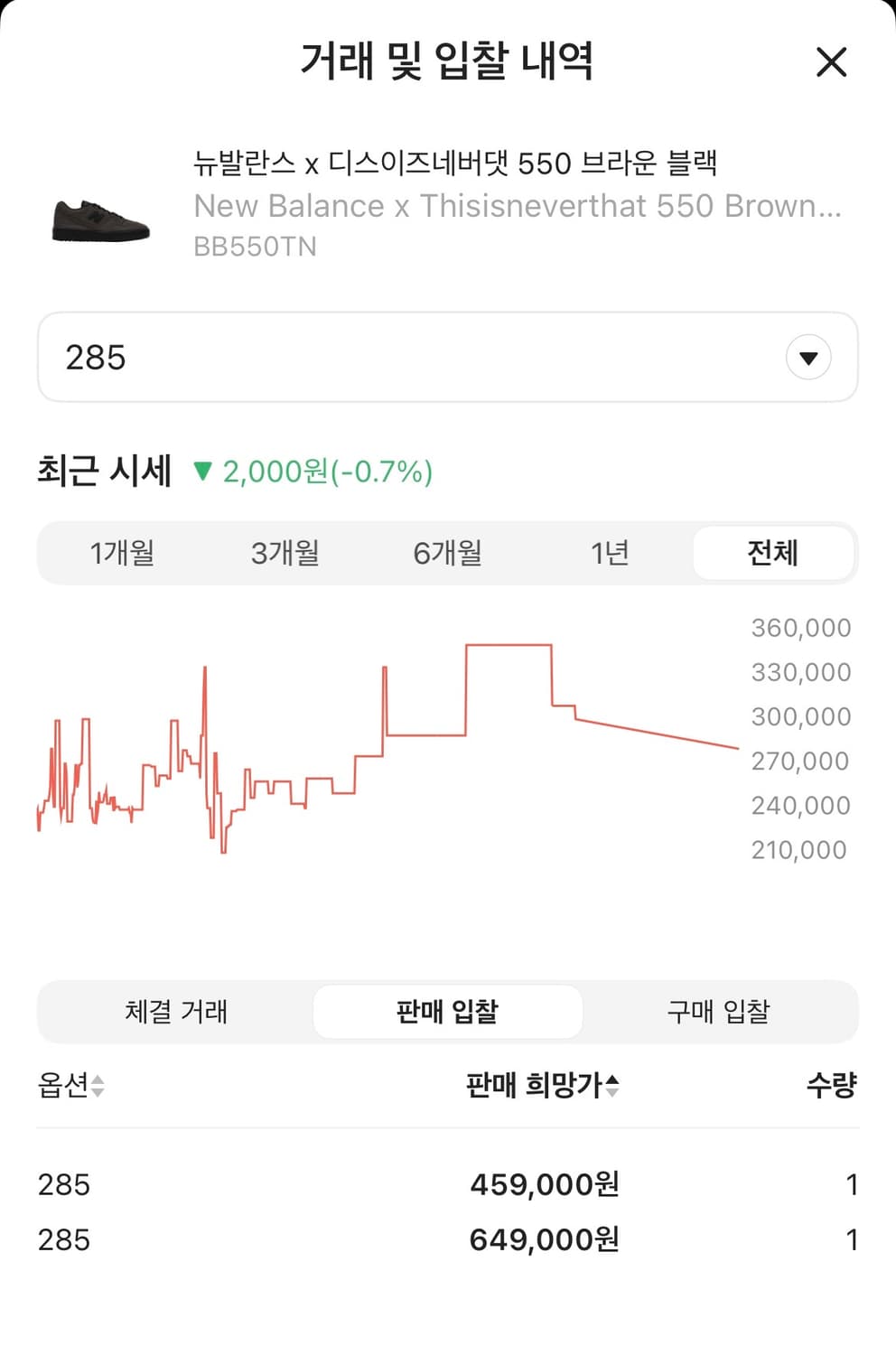Open the 판매 입찰 tab

pyautogui.click(x=448, y=1012)
